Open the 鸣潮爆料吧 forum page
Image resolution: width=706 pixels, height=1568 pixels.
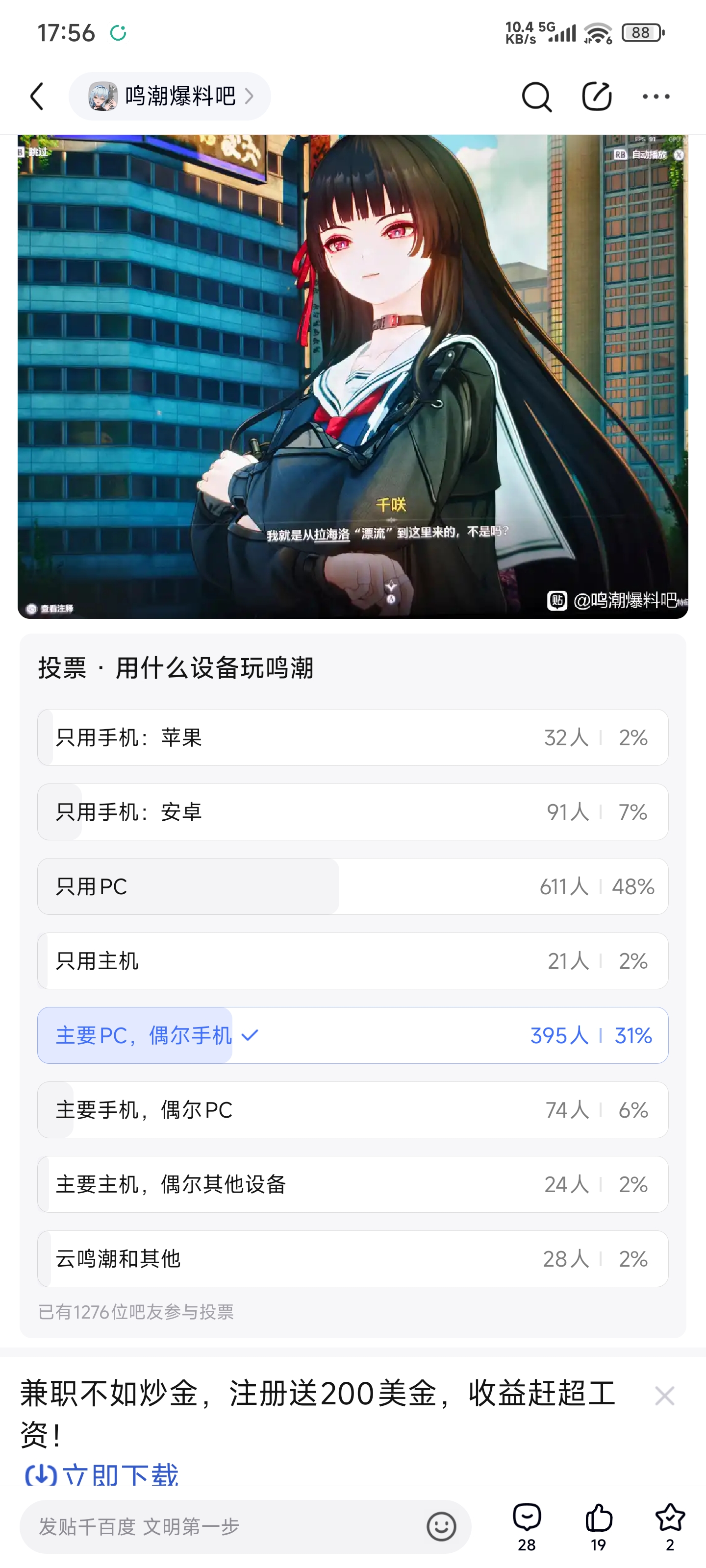[169, 96]
